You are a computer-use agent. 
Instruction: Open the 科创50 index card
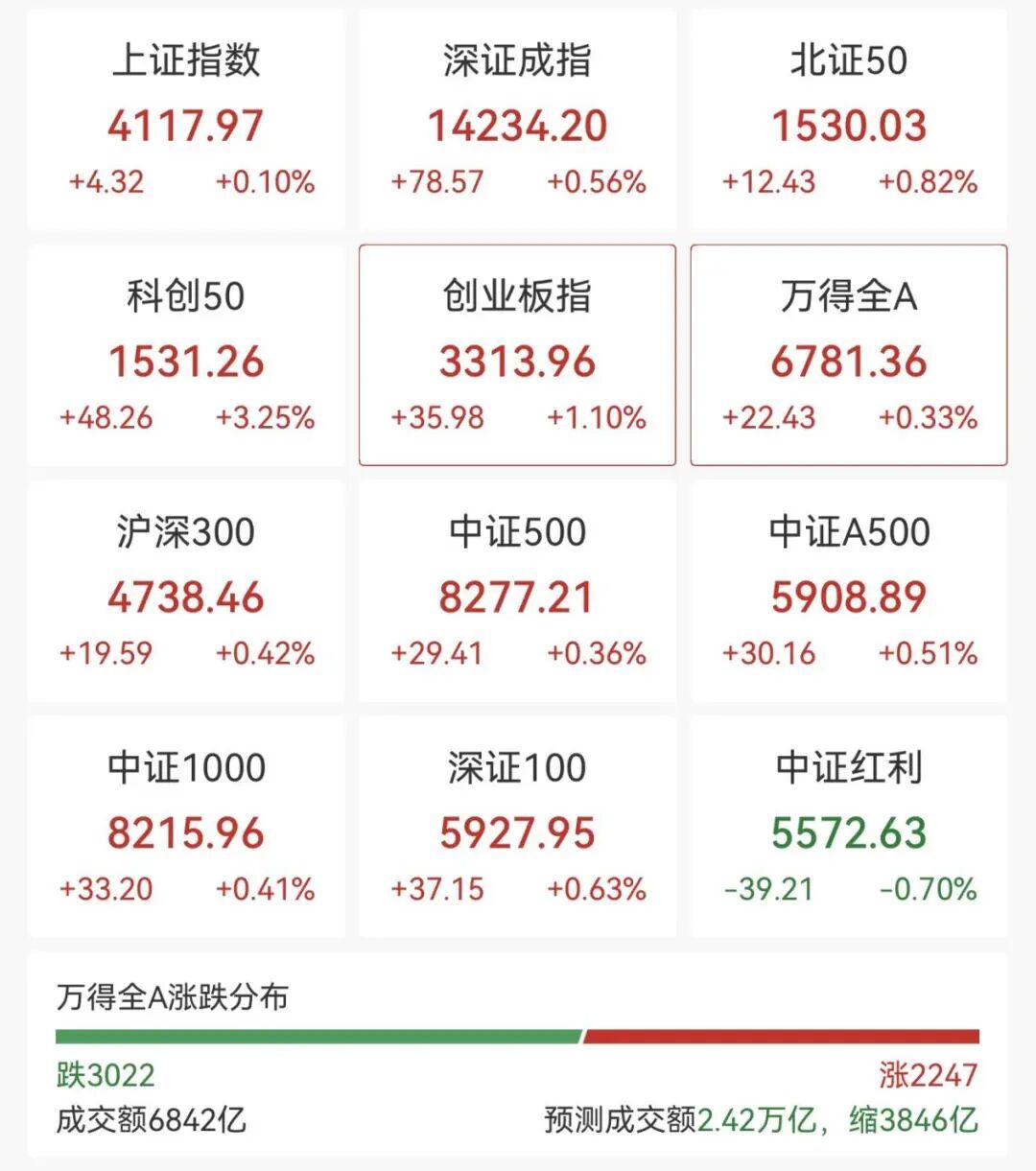pos(185,355)
